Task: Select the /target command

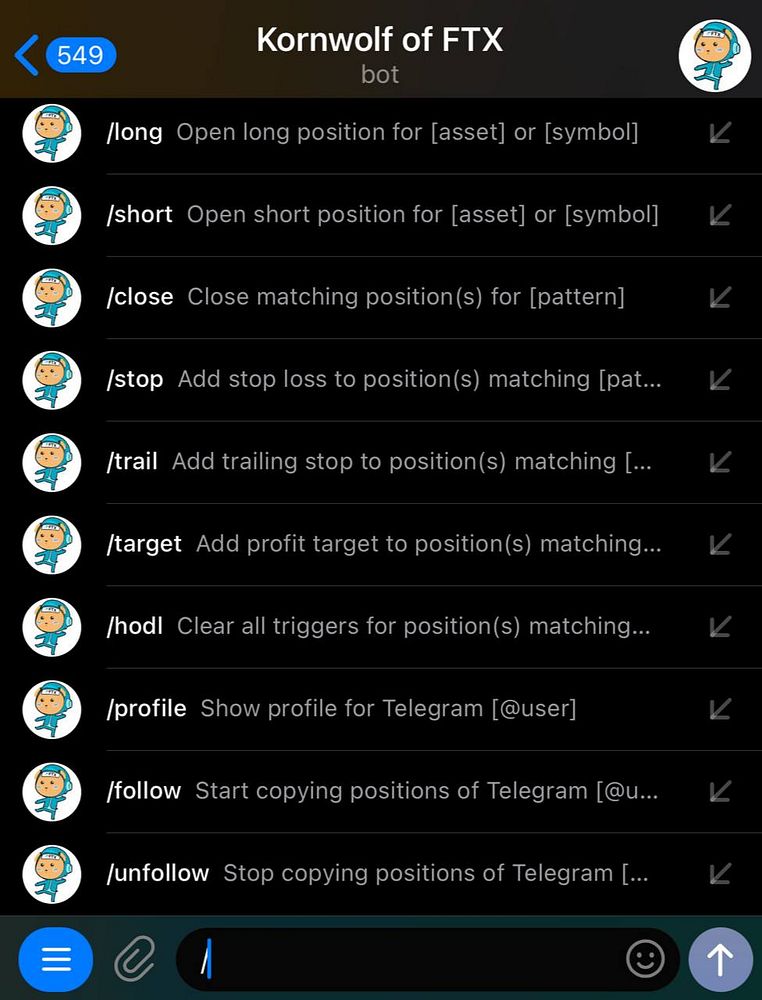Action: (x=383, y=543)
